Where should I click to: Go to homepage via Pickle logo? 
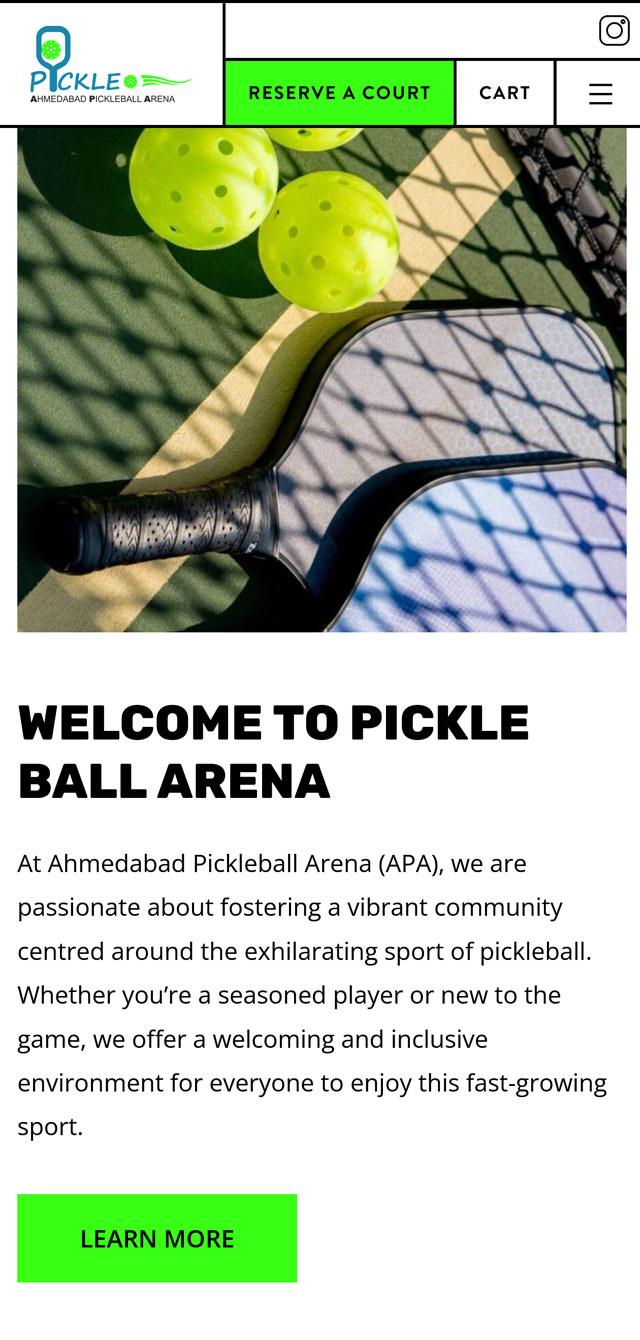coord(108,66)
